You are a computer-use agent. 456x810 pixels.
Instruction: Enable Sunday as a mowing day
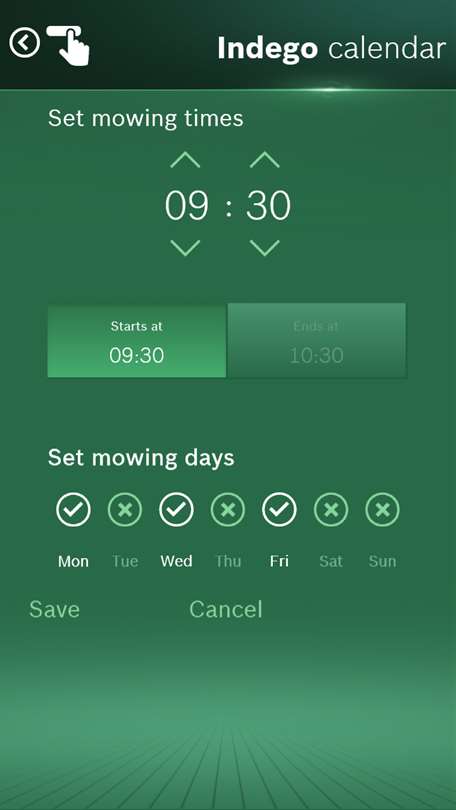click(383, 510)
